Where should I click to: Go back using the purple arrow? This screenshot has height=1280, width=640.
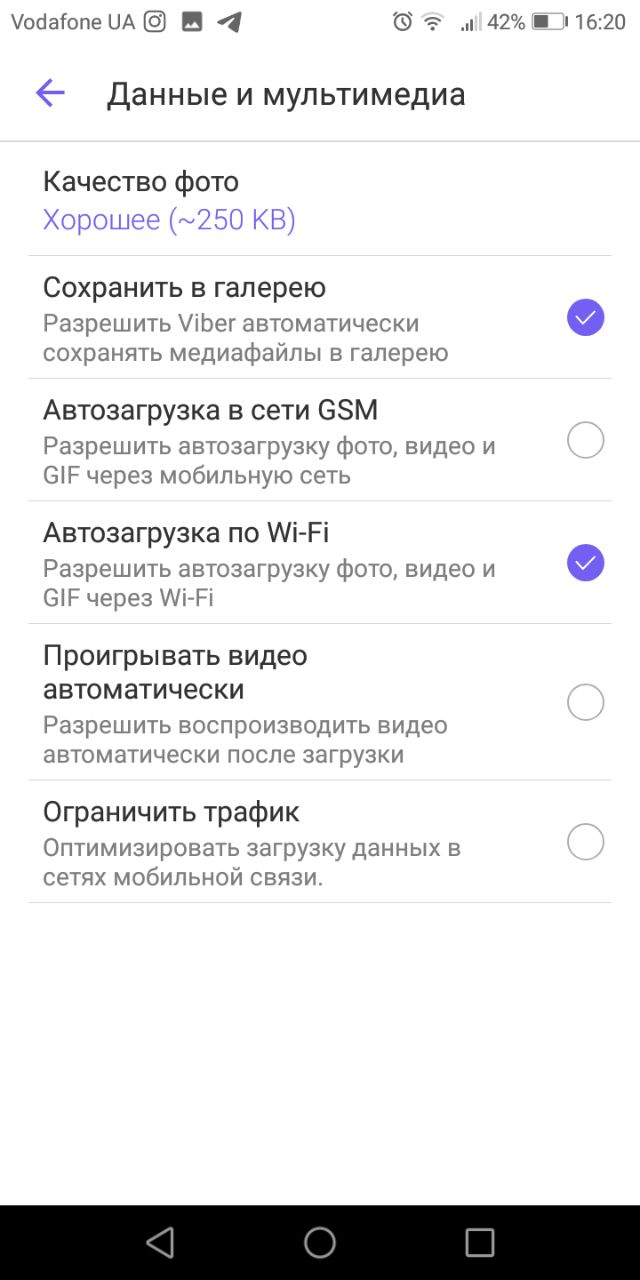pos(49,94)
